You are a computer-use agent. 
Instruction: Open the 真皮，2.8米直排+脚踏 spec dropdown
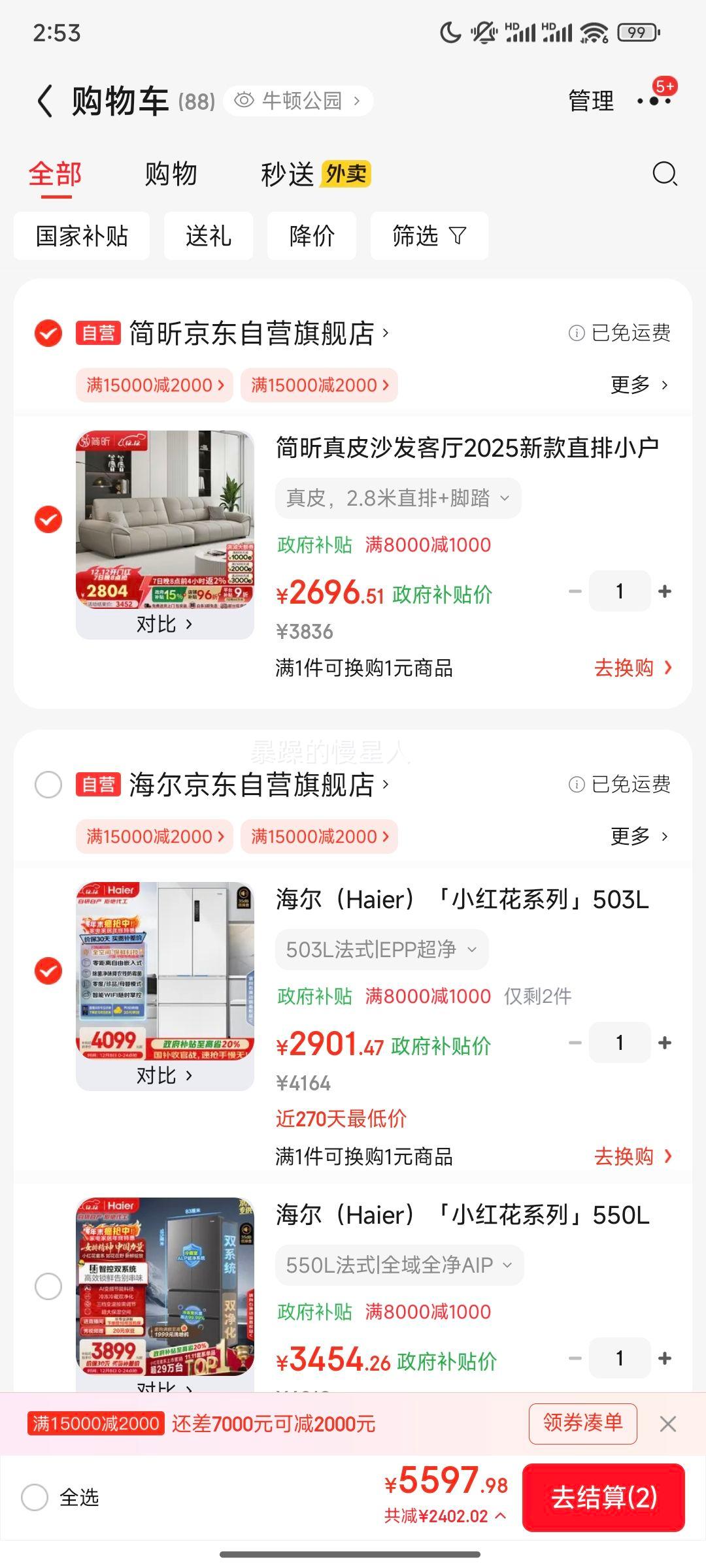(399, 497)
